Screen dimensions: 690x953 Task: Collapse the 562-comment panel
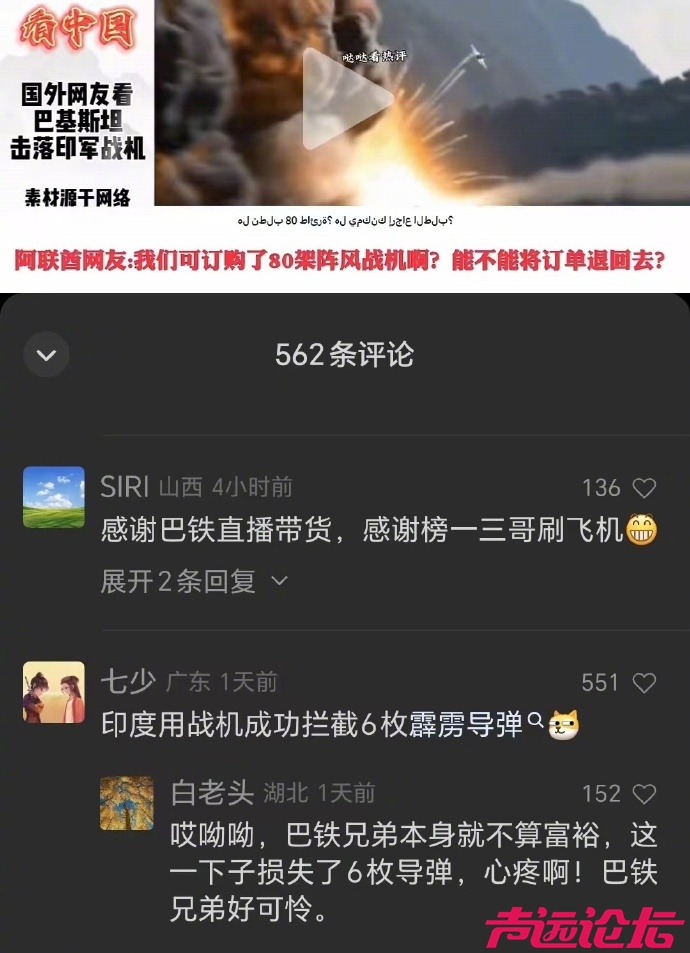[x=46, y=354]
